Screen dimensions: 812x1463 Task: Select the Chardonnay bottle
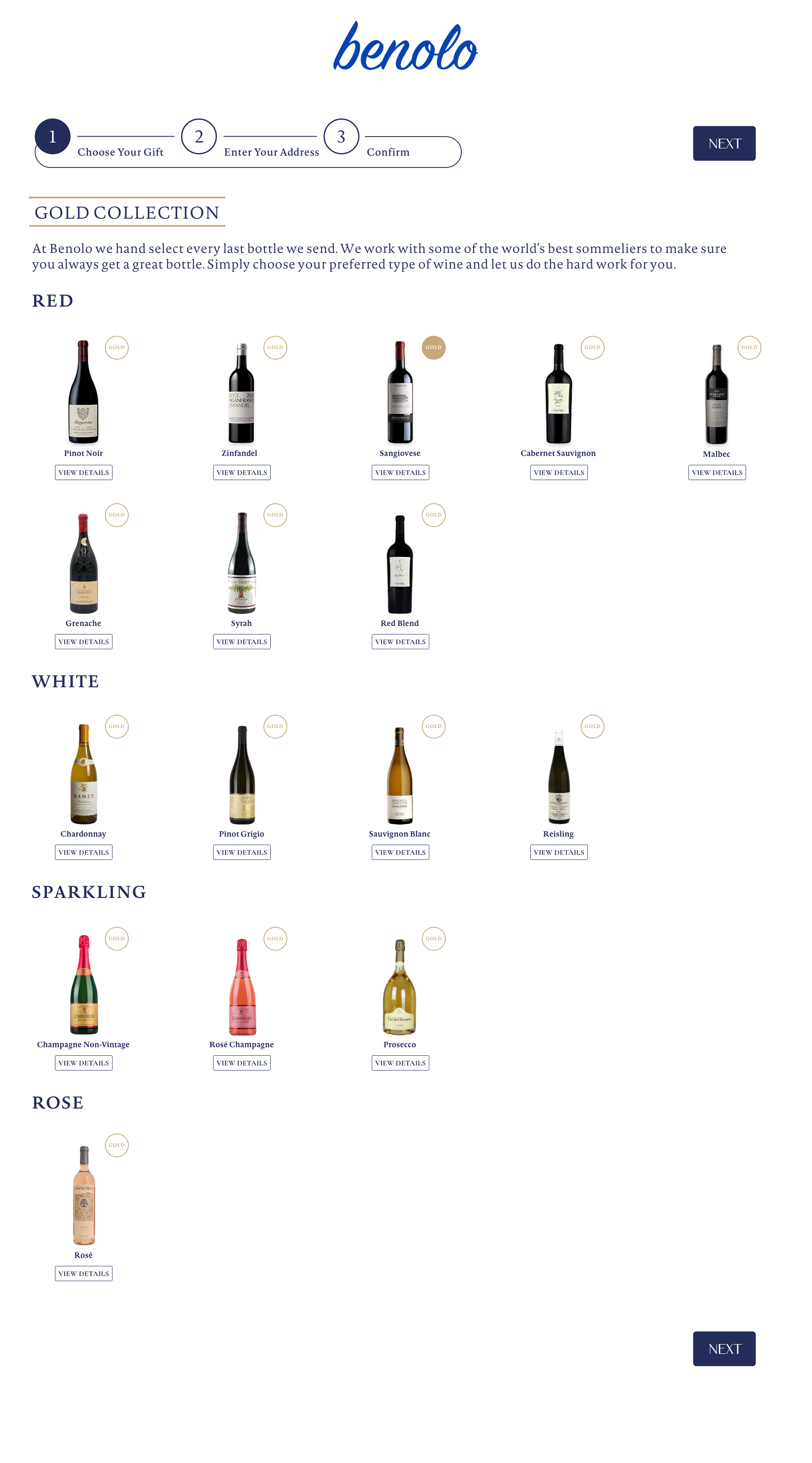click(83, 774)
